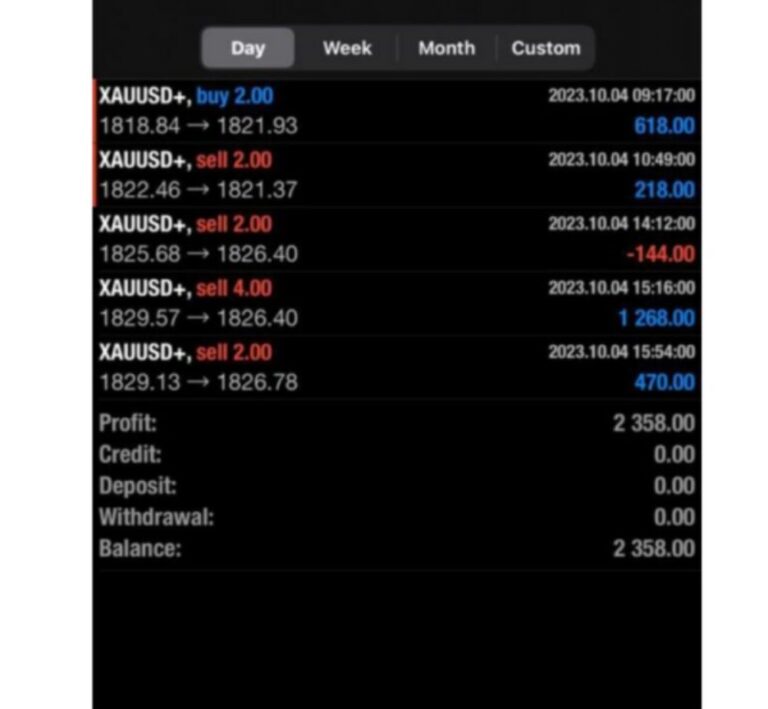Open the sell 4.00 trade with 1 268.00 profit
The image size is (768, 709).
point(396,303)
